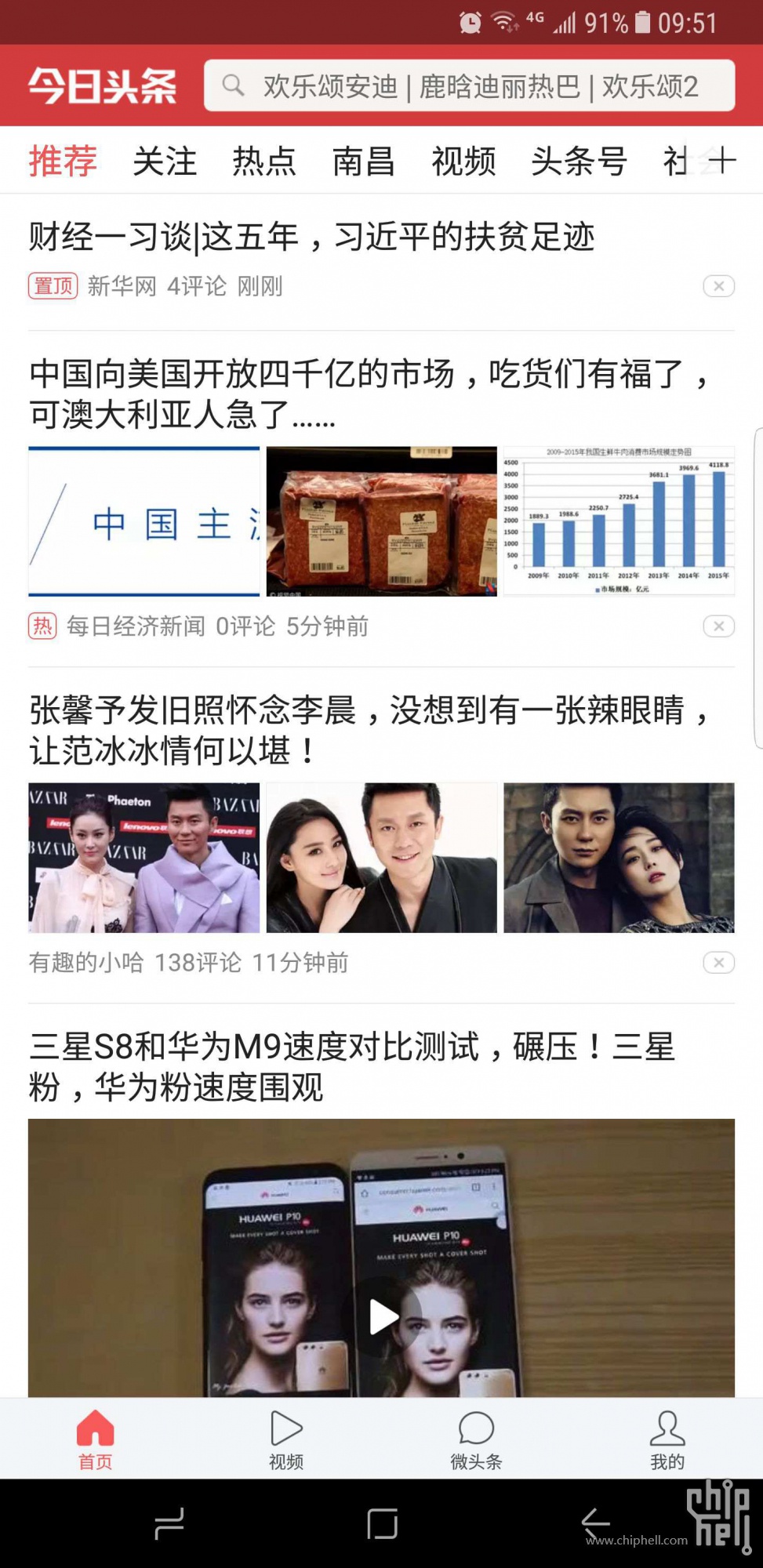Read the 中国向美国开放四千亿的市场 article
This screenshot has height=1568, width=763.
[369, 394]
